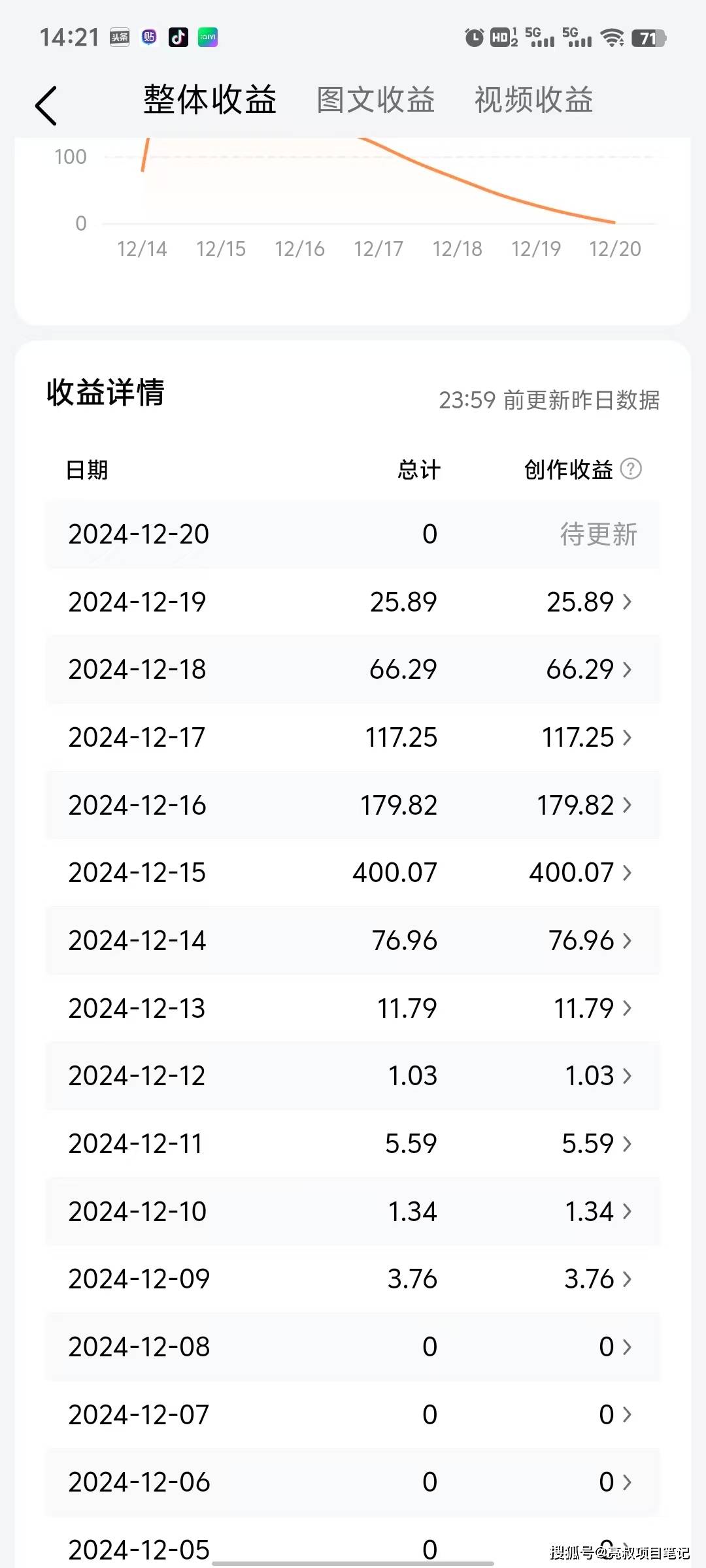
Task: Open the 2024-12-06 earnings row
Action: [x=353, y=1482]
